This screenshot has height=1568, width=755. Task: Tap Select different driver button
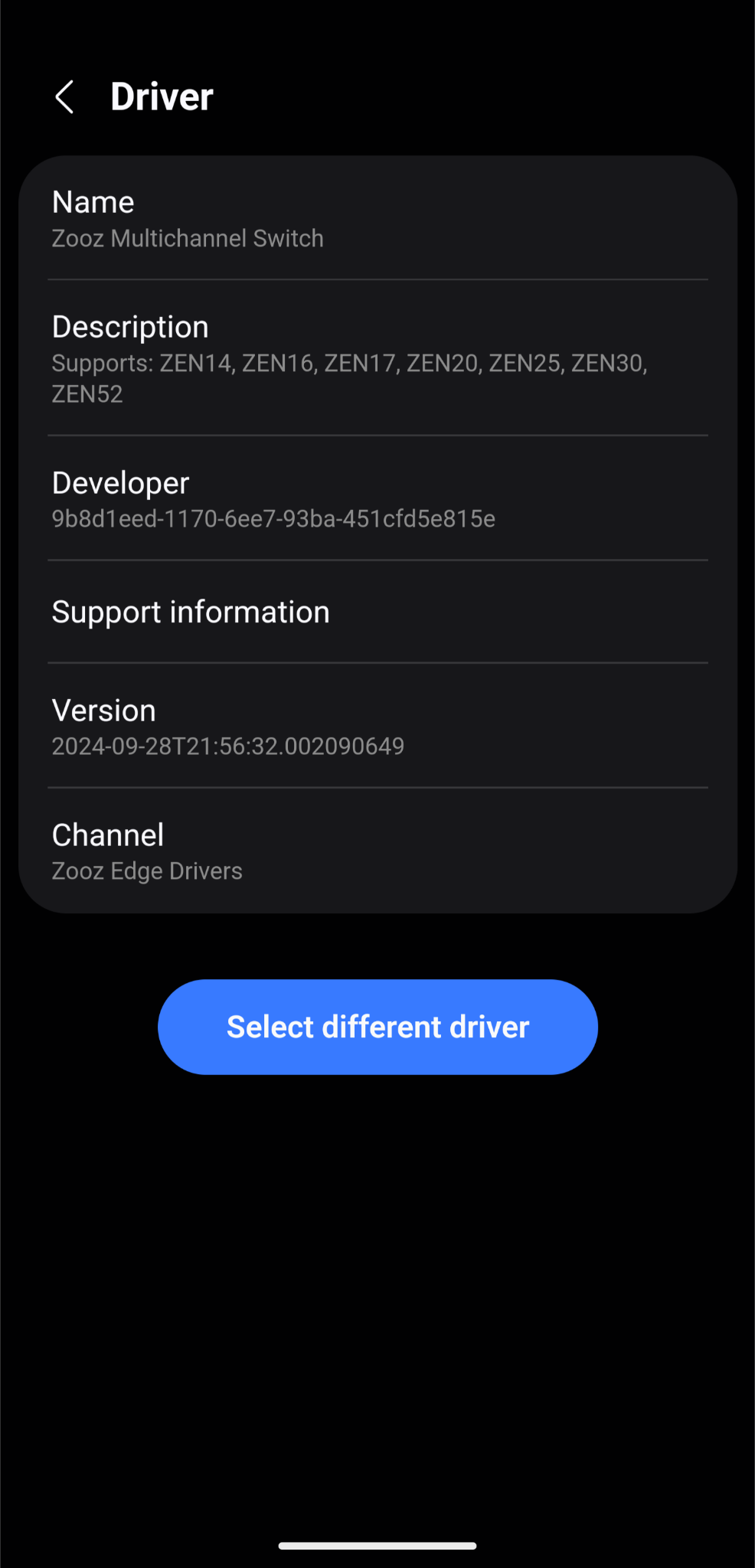[377, 1027]
